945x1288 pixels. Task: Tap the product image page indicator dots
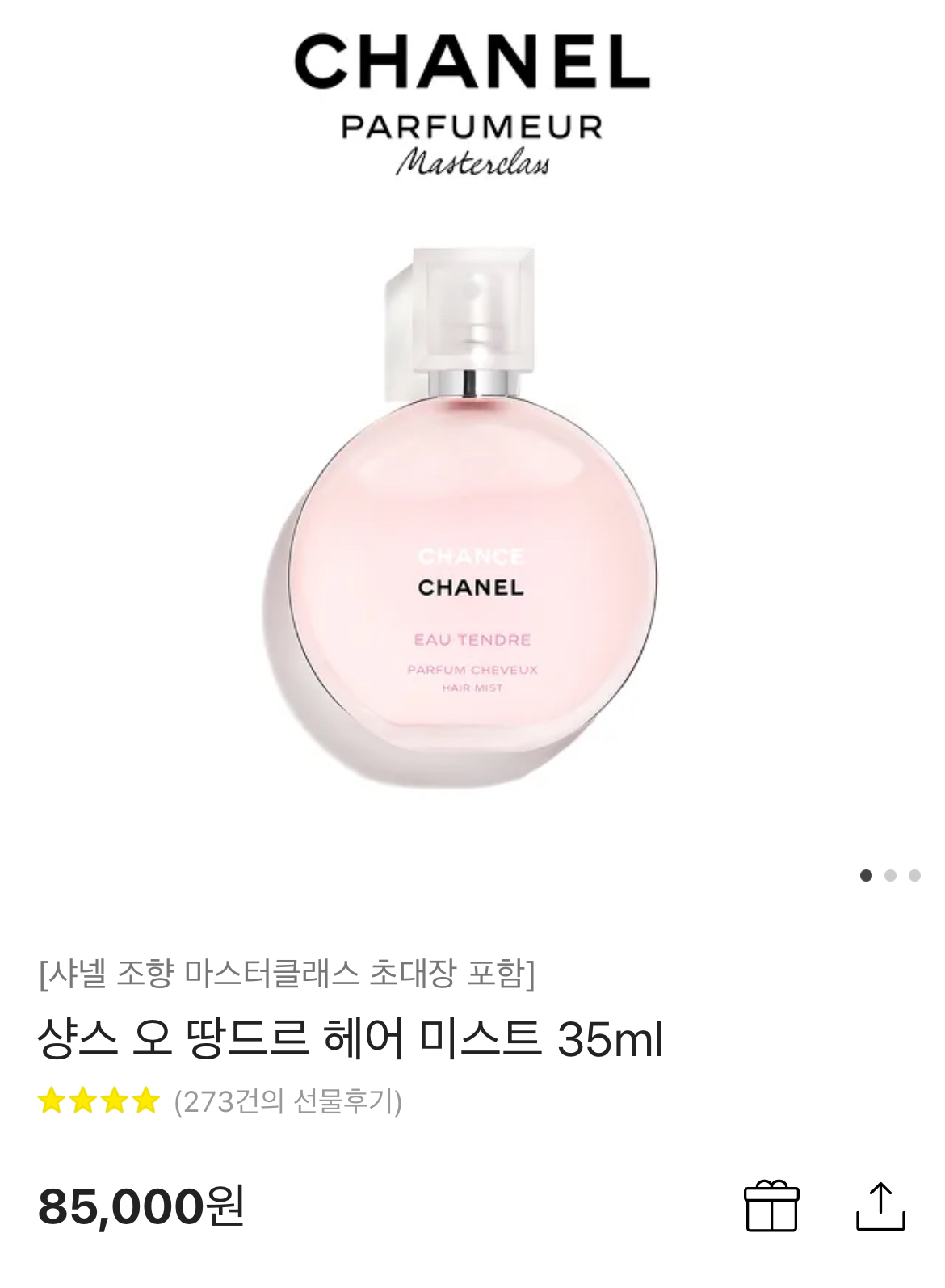point(889,876)
